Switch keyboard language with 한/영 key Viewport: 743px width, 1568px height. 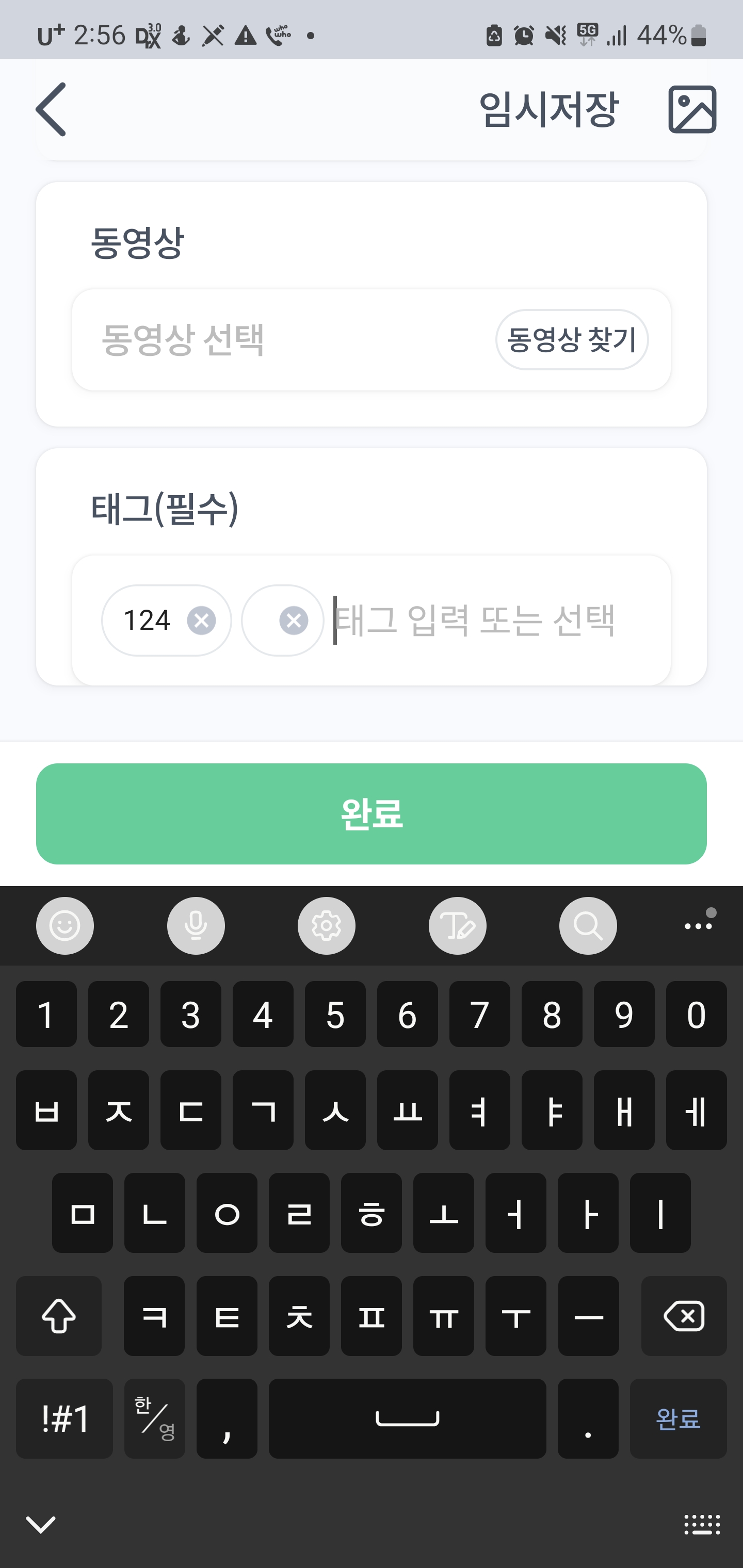click(x=155, y=1418)
